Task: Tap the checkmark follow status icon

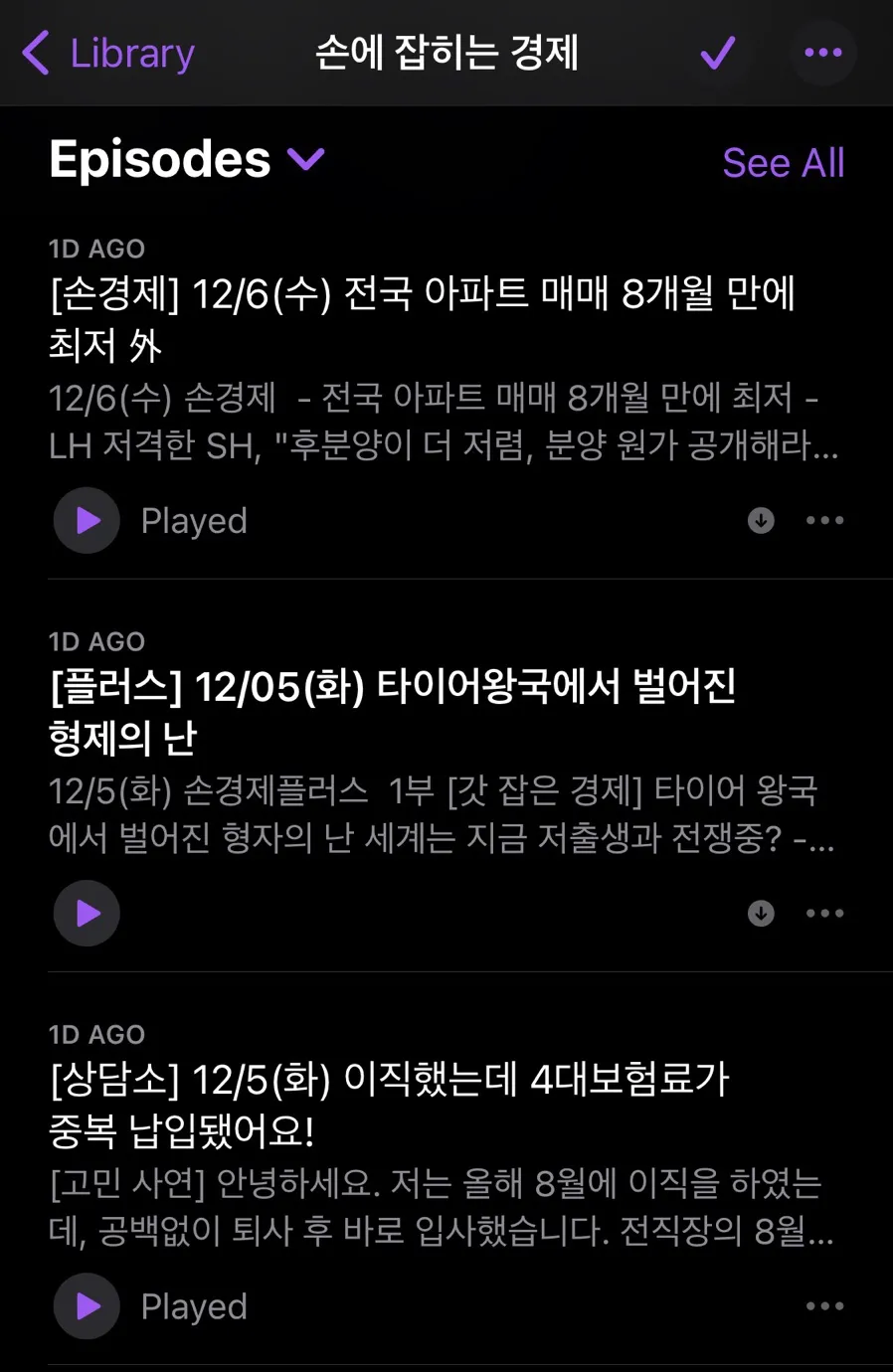Action: 717,54
